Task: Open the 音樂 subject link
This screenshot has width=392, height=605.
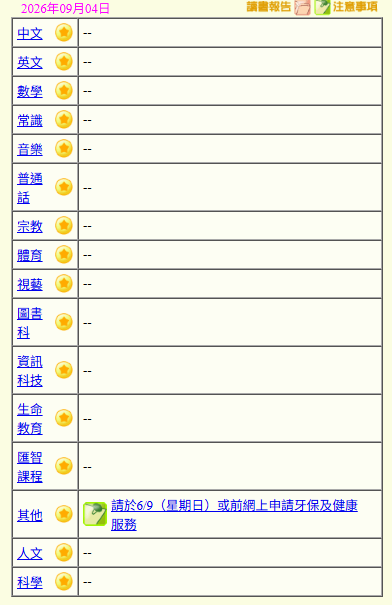Action: [x=30, y=149]
